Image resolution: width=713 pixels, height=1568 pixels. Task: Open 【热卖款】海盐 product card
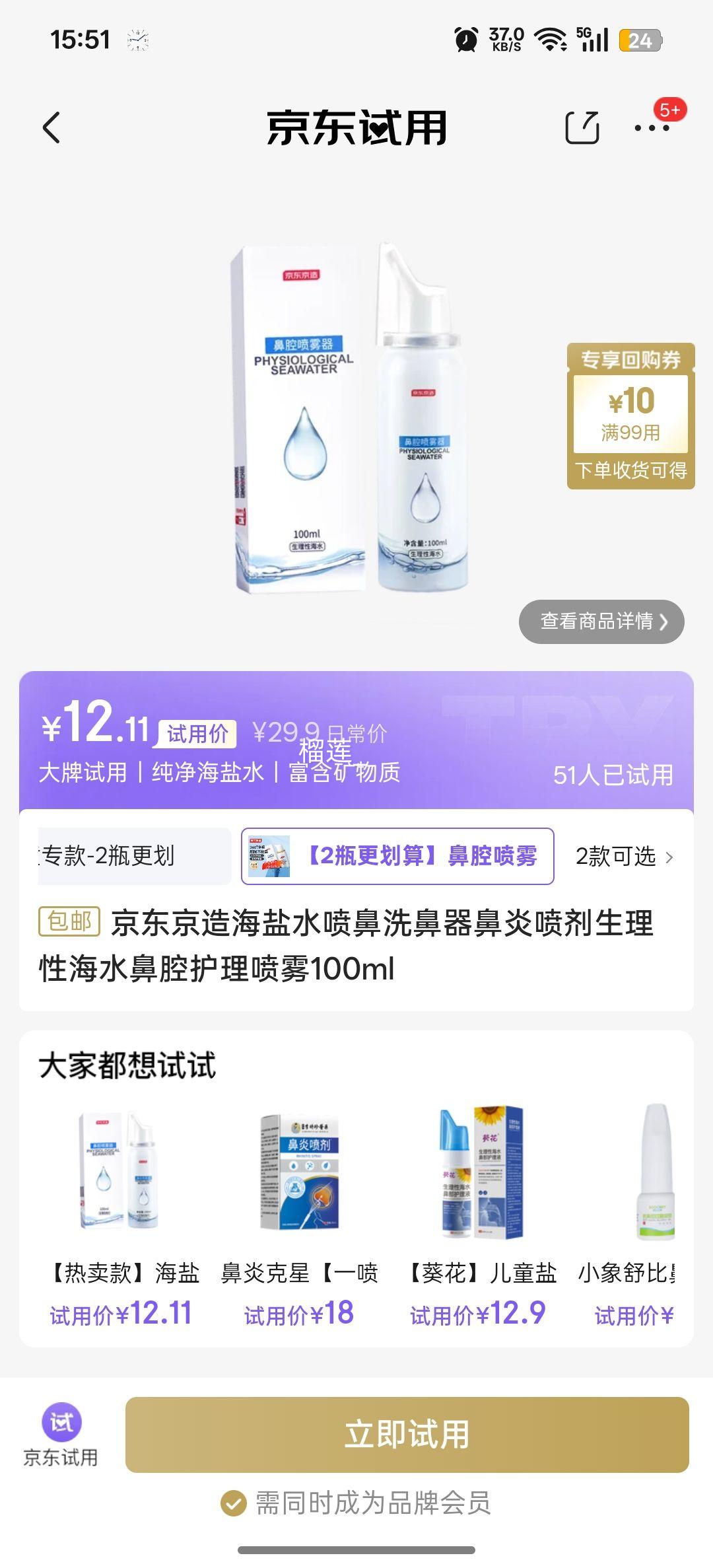(x=120, y=1215)
